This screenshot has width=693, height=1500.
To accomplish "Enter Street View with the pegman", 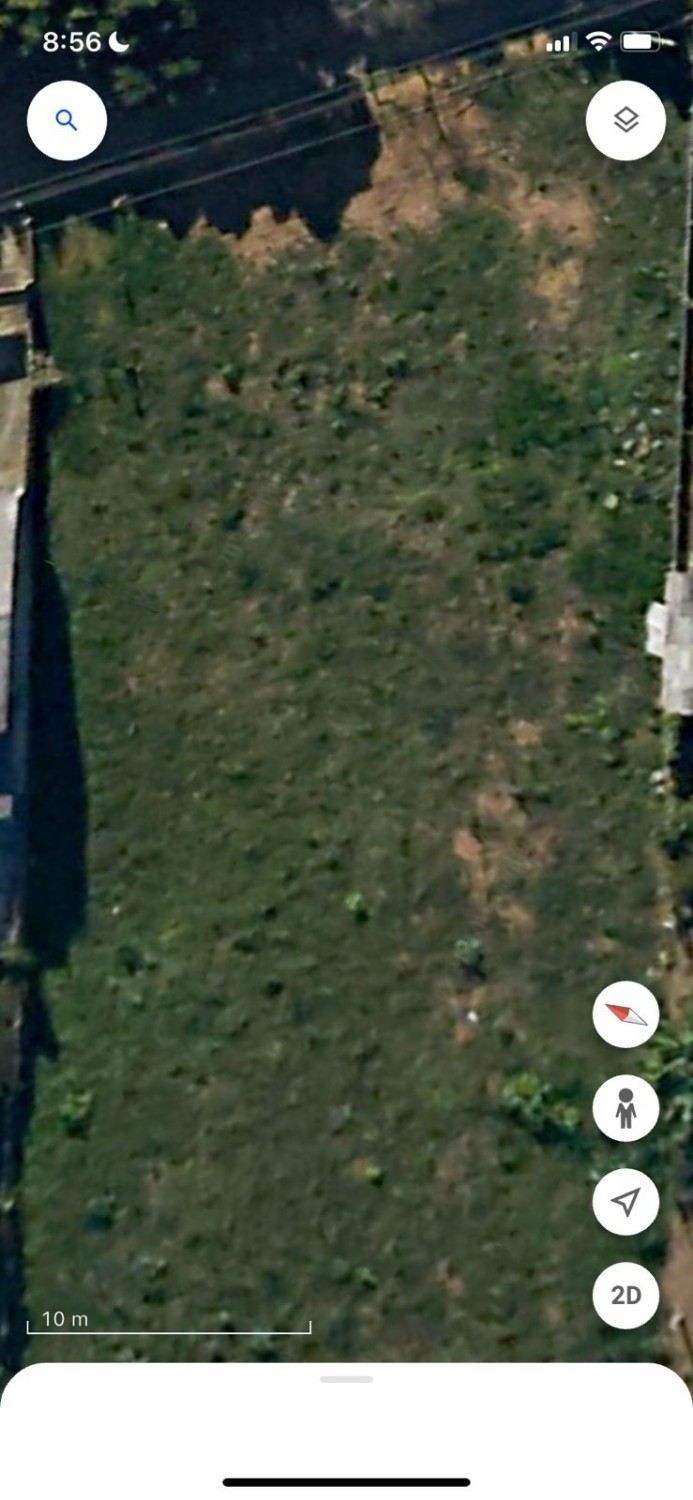I will pos(625,1108).
